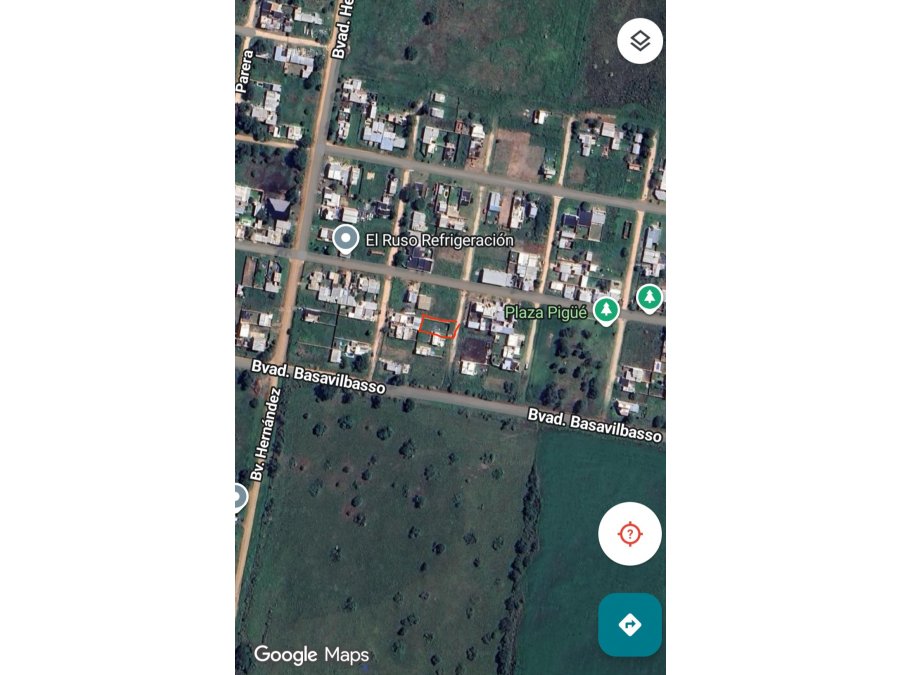Center map on my location
This screenshot has width=900, height=675.
point(630,534)
